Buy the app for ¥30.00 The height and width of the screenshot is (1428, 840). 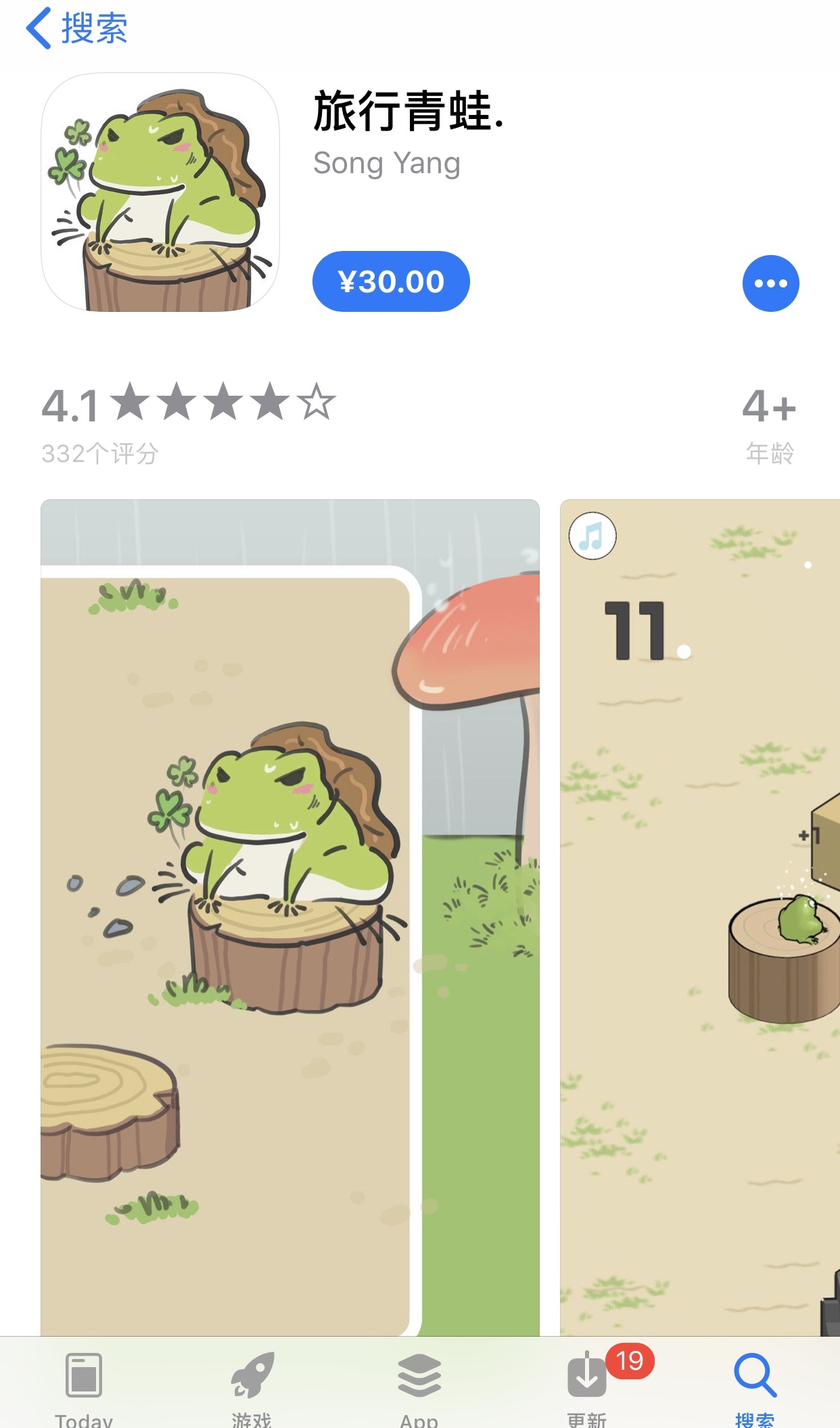tap(391, 281)
